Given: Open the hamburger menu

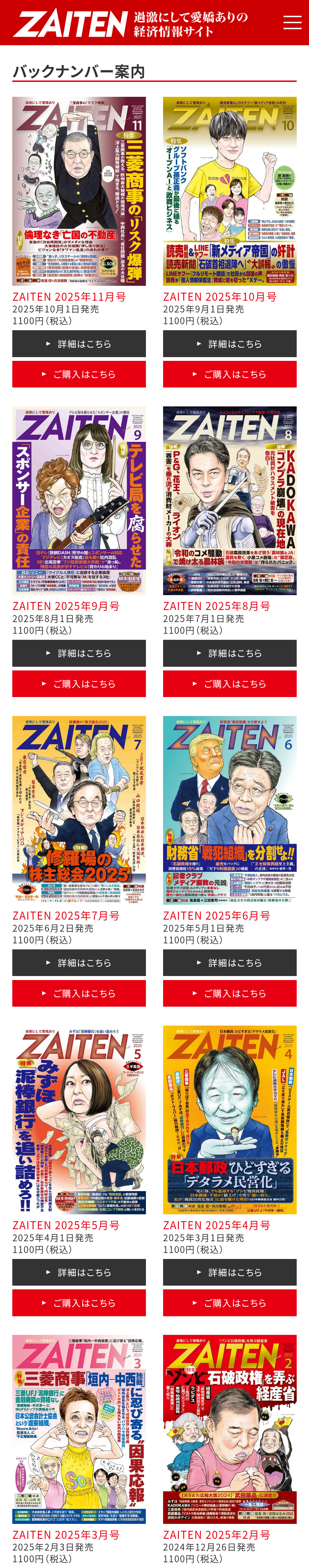Looking at the screenshot, I should [292, 23].
